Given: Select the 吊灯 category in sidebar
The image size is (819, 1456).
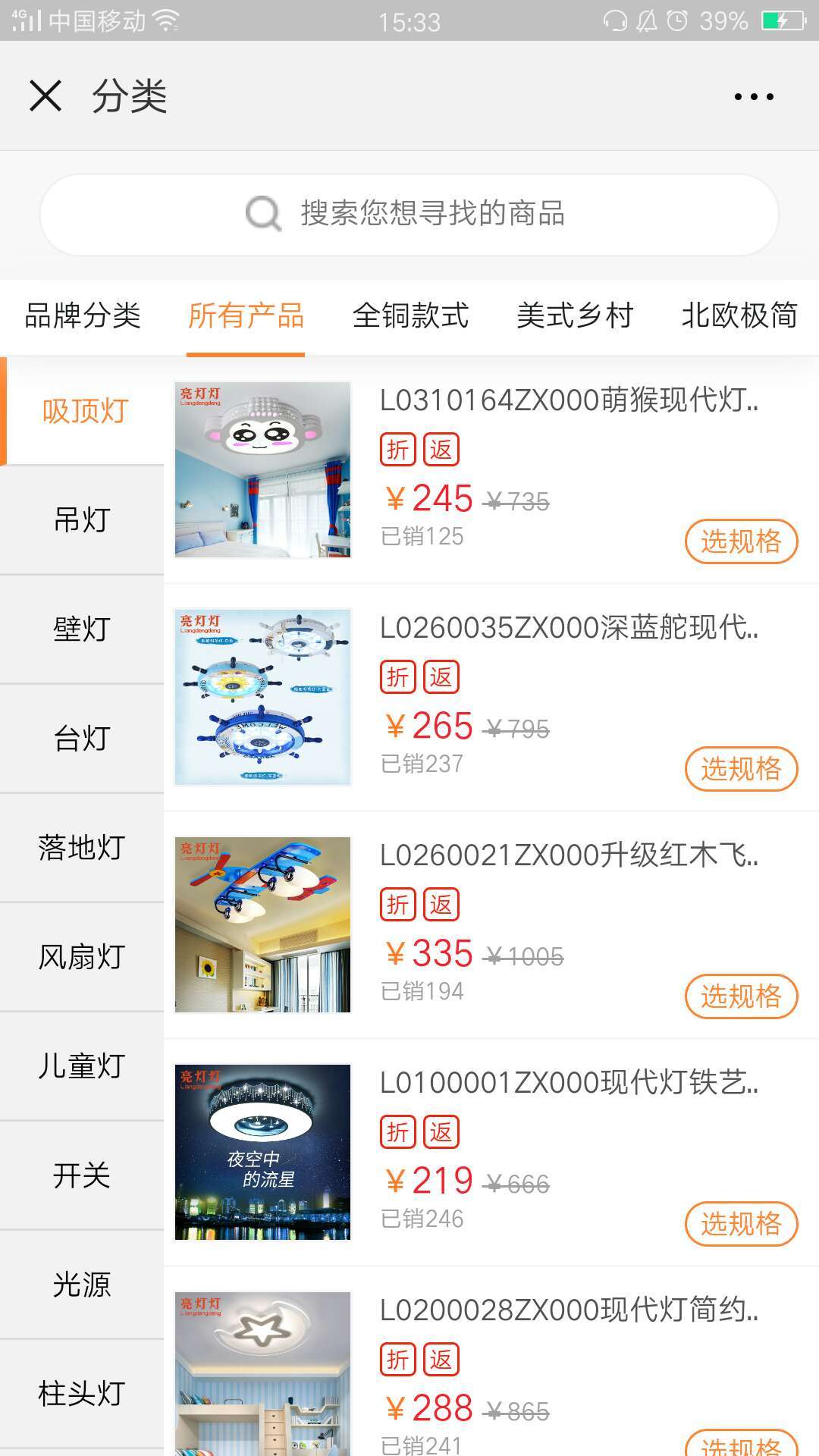Looking at the screenshot, I should click(81, 519).
